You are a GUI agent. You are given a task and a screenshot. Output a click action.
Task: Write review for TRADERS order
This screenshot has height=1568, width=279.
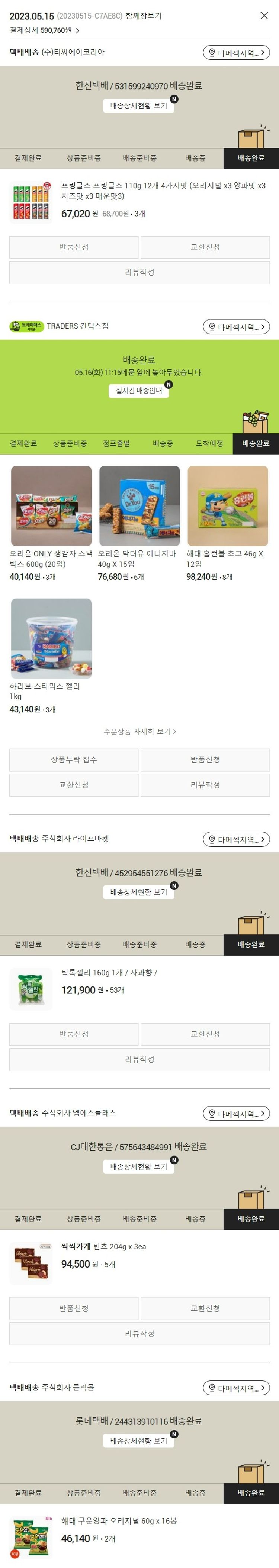[x=205, y=785]
